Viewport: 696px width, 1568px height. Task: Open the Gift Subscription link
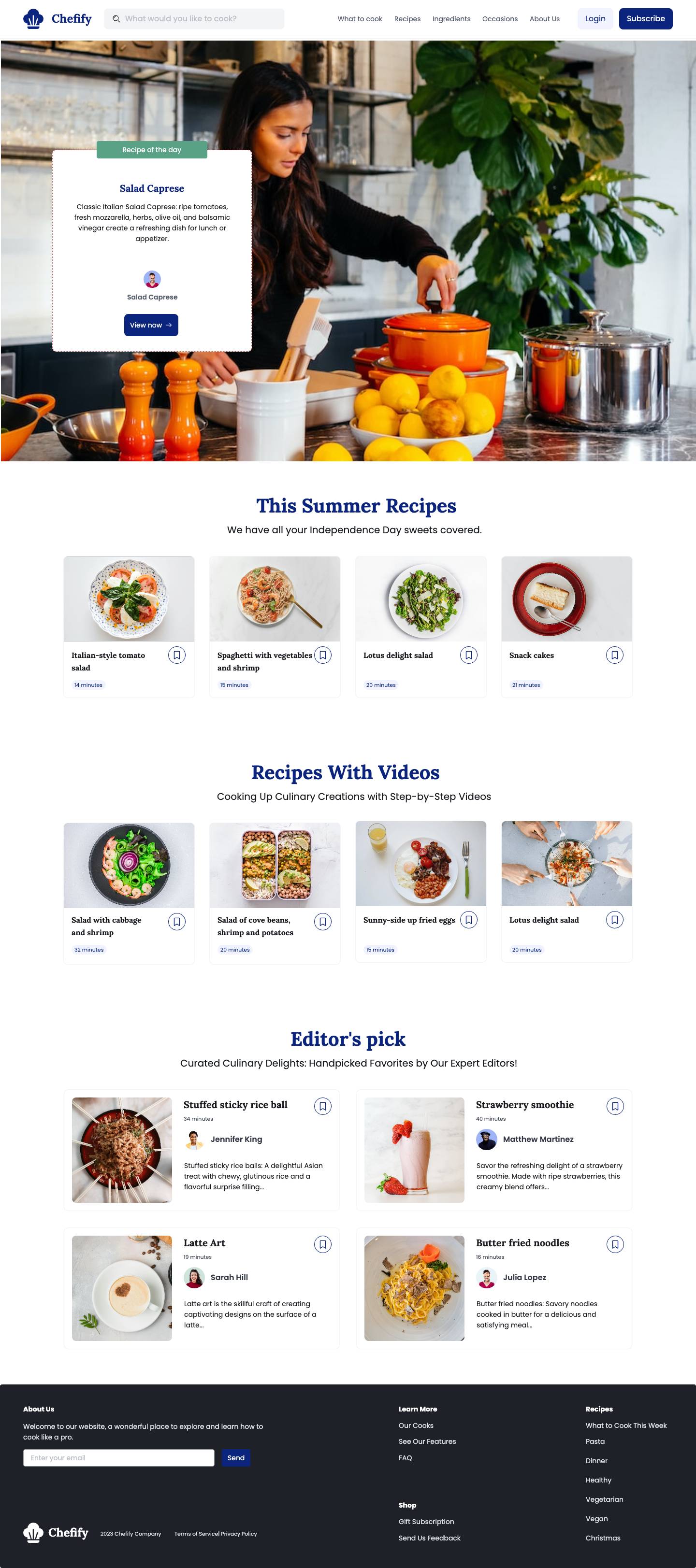click(x=426, y=1521)
